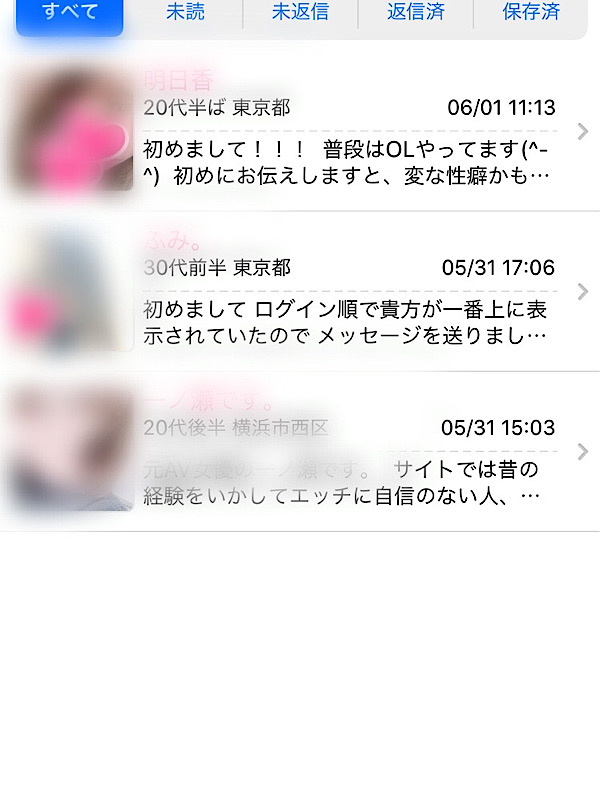
Task: Switch to the 未読 tab
Action: [x=184, y=14]
